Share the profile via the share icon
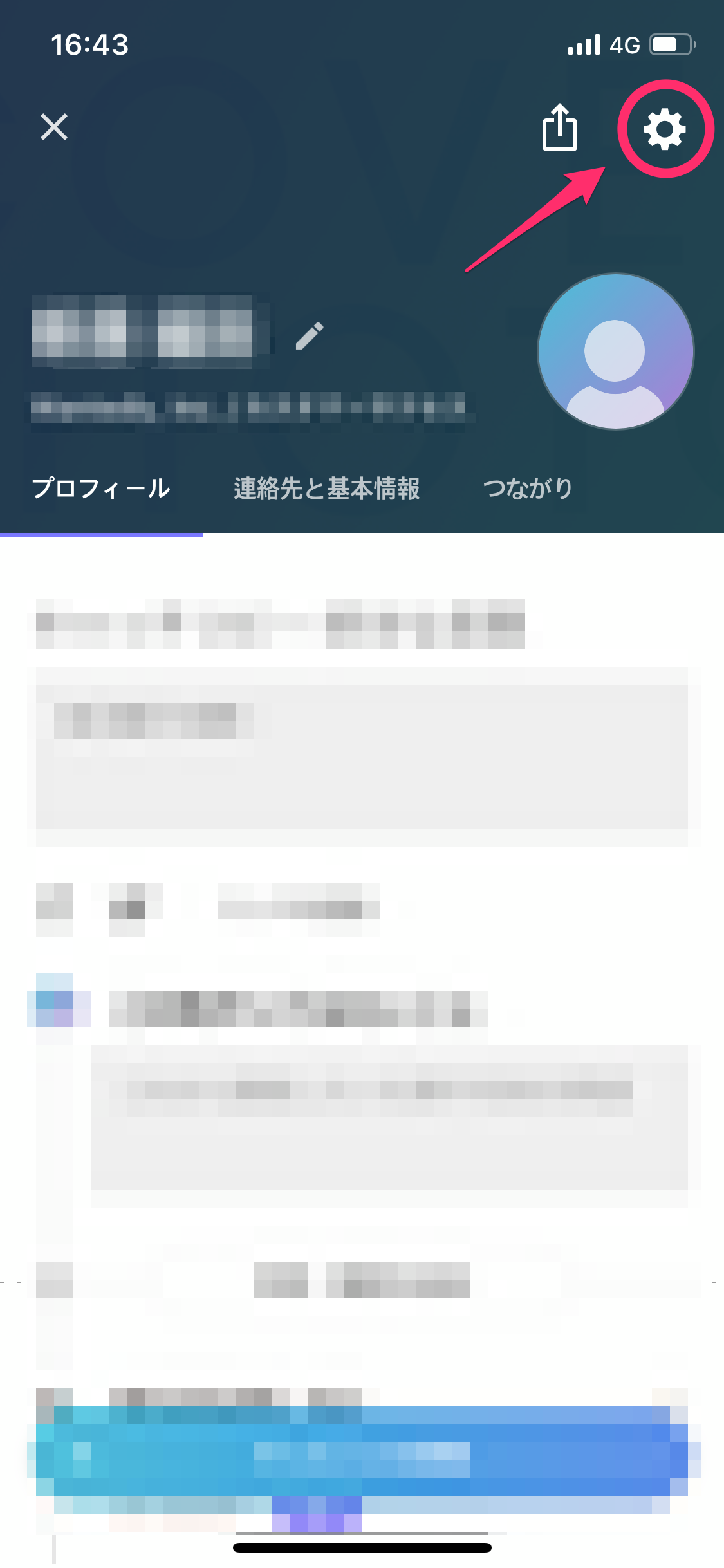This screenshot has height=1568, width=724. (560, 127)
